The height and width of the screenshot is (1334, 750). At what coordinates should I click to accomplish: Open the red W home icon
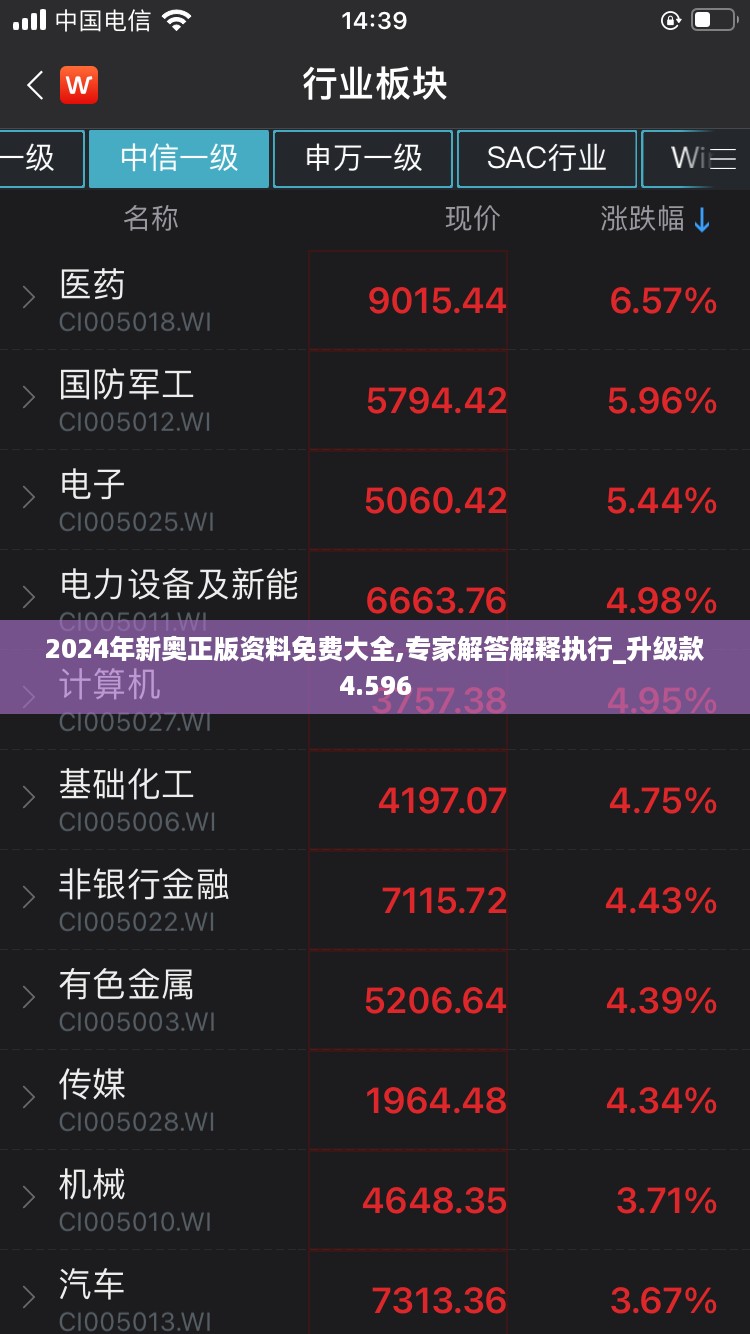tap(79, 85)
